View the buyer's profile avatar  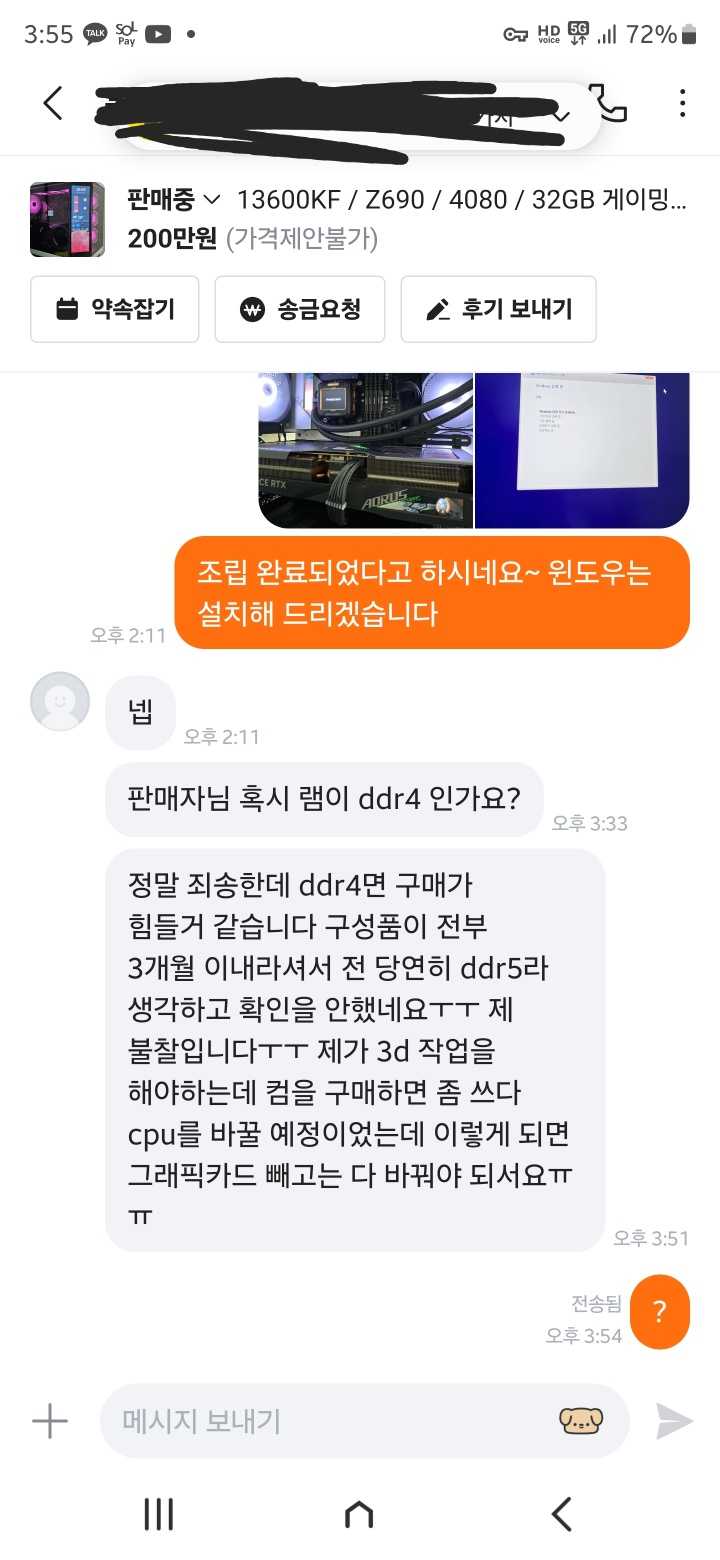click(60, 701)
